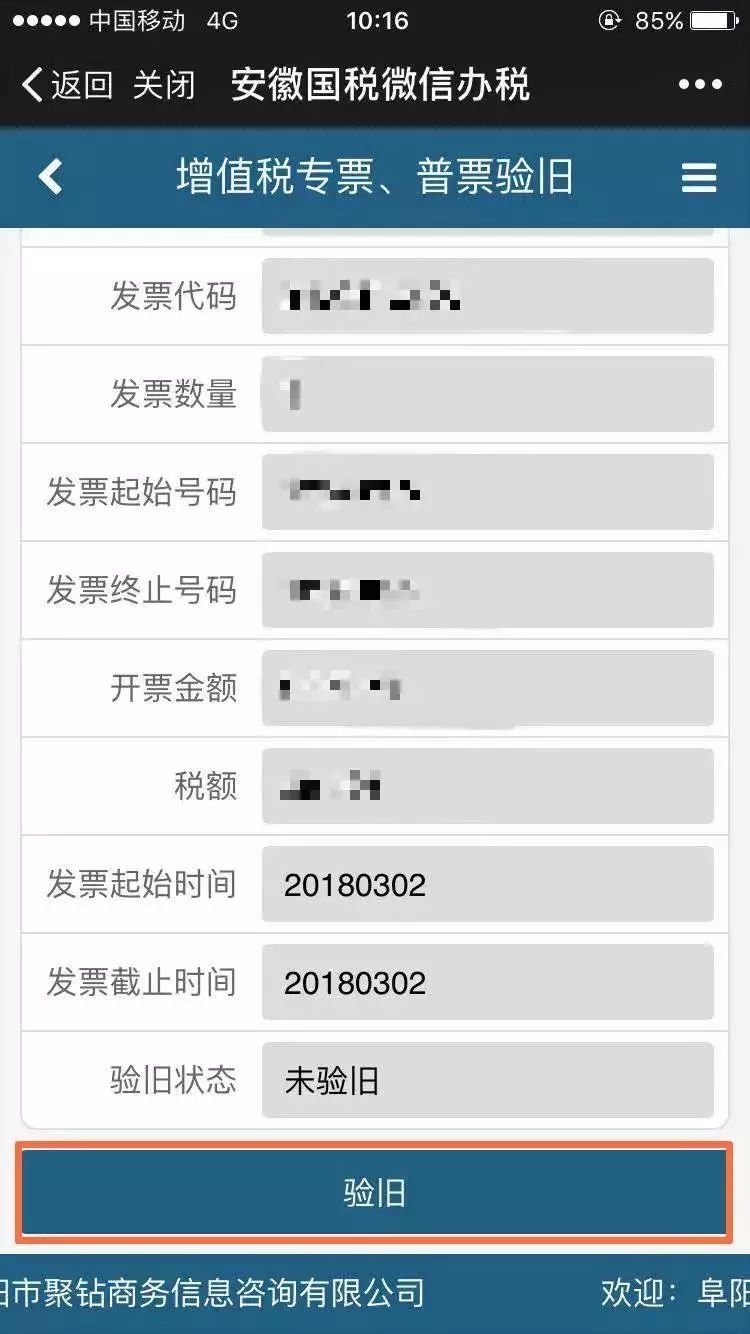Open the hamburger menu
This screenshot has width=750, height=1334.
click(698, 178)
